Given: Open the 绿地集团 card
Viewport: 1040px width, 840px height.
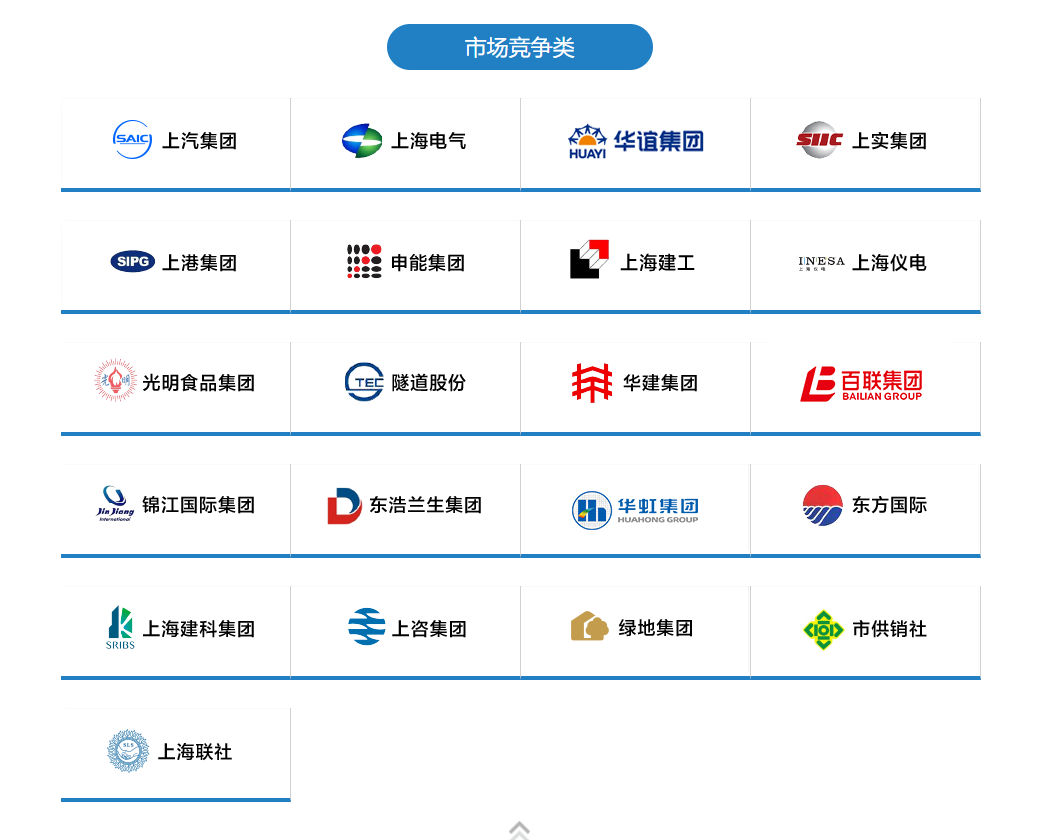Looking at the screenshot, I should [x=635, y=628].
